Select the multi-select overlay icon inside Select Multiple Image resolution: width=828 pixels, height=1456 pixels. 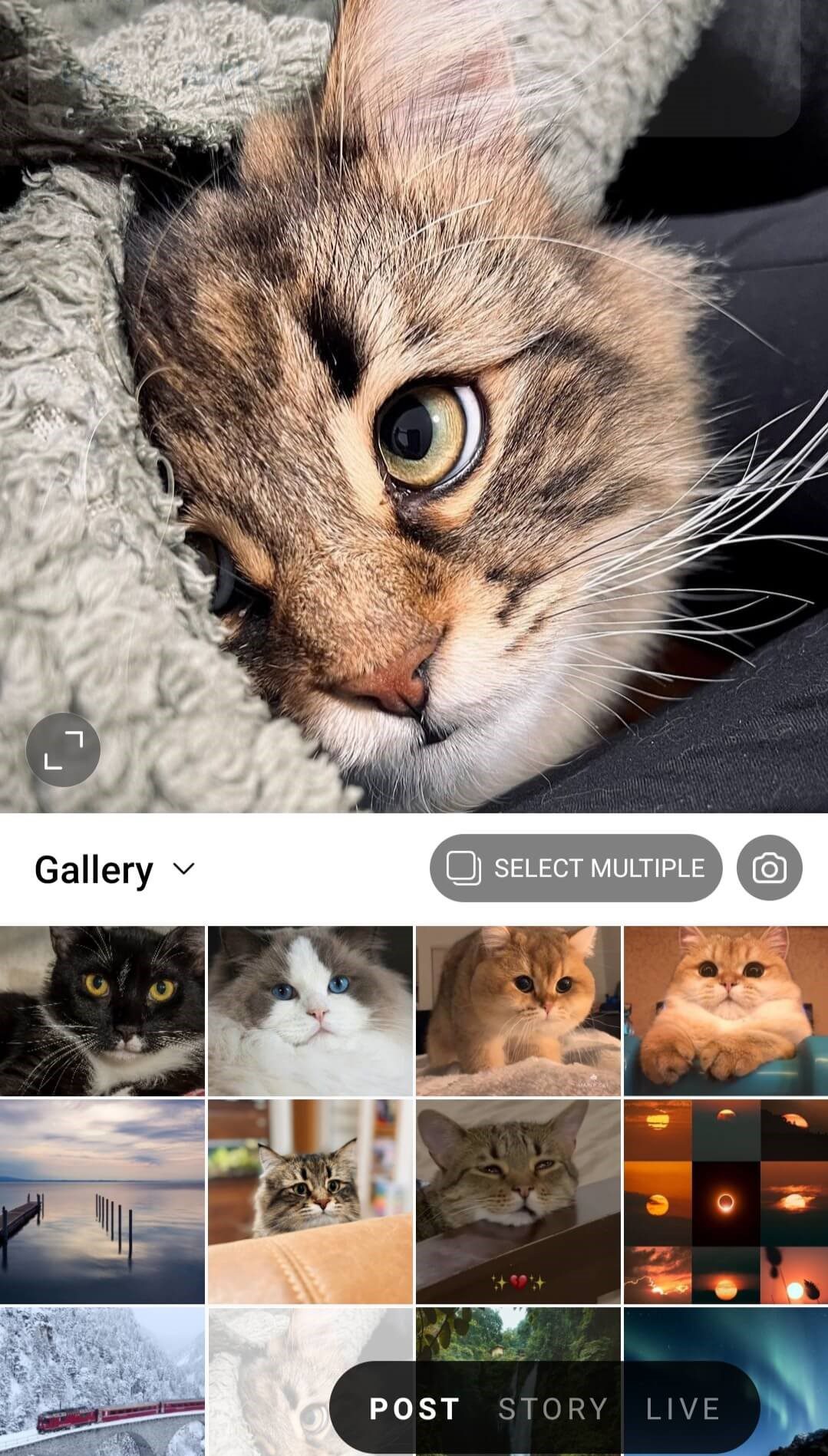tap(463, 868)
